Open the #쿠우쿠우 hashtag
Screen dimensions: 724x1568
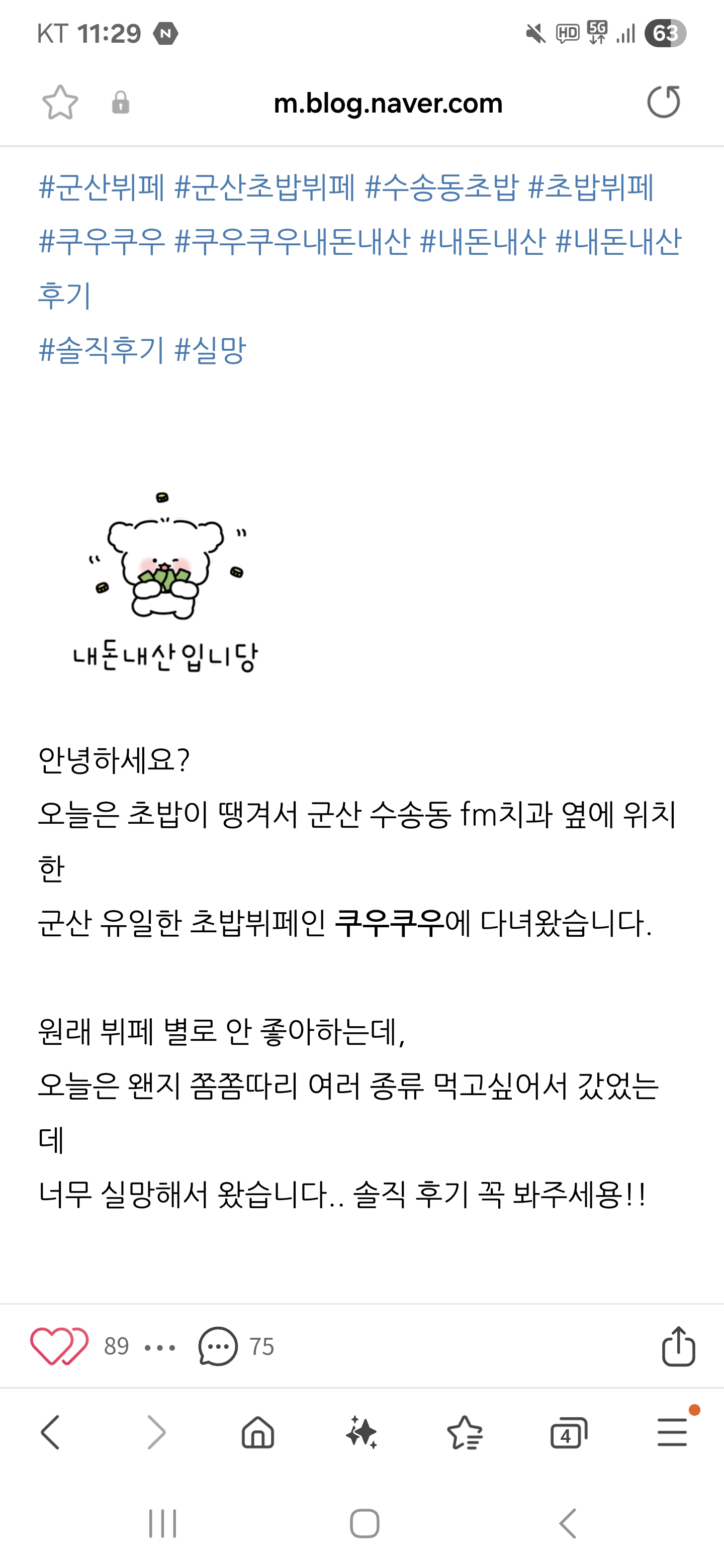(102, 241)
